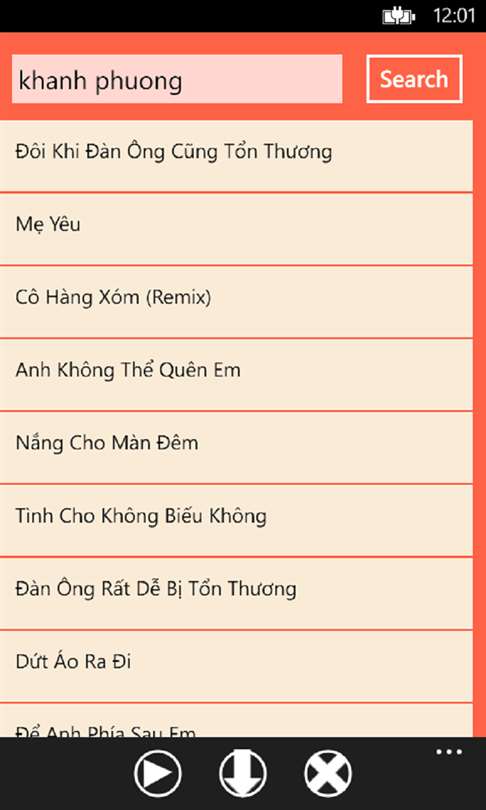The image size is (486, 810).
Task: Open Tình Cho Không Biếu Không
Action: [x=236, y=520]
